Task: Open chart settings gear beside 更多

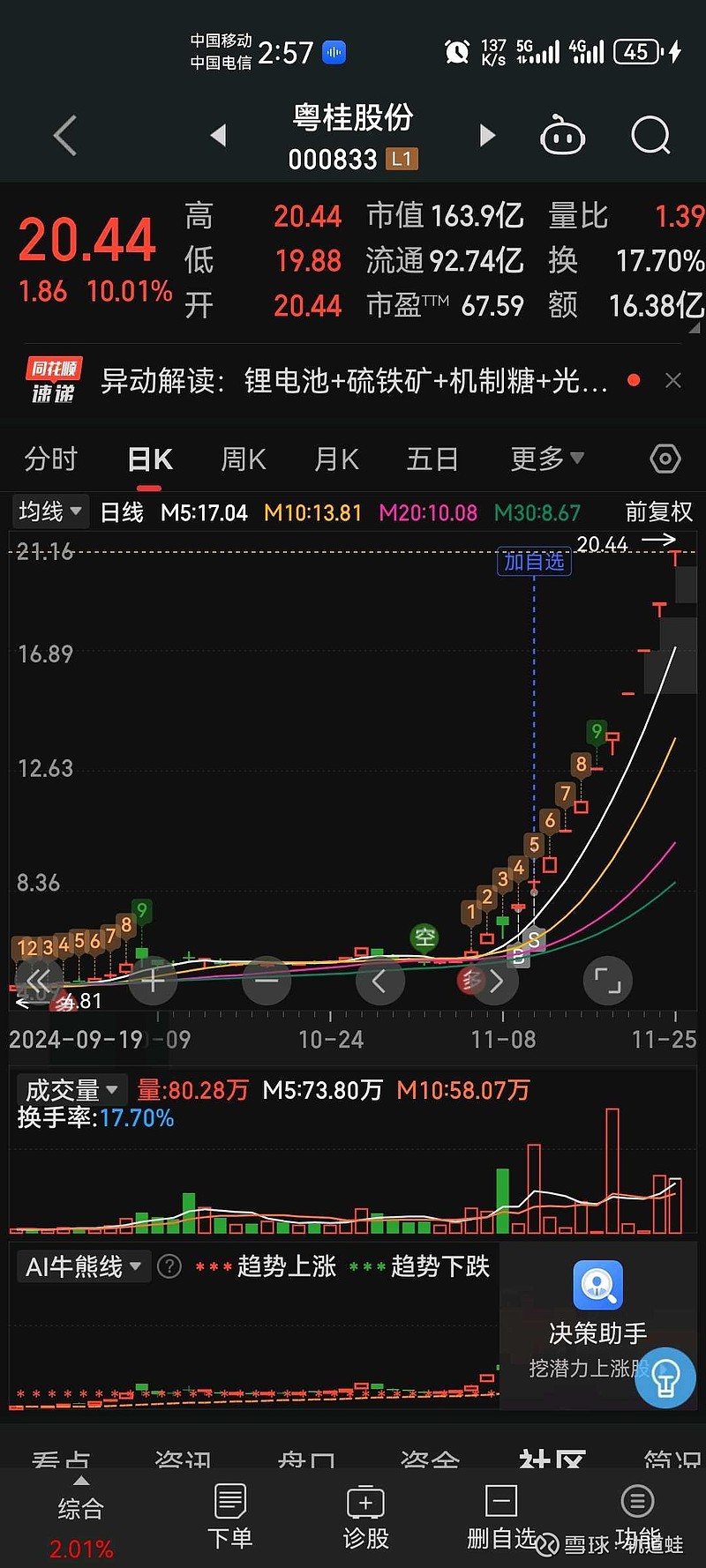Action: pyautogui.click(x=665, y=459)
